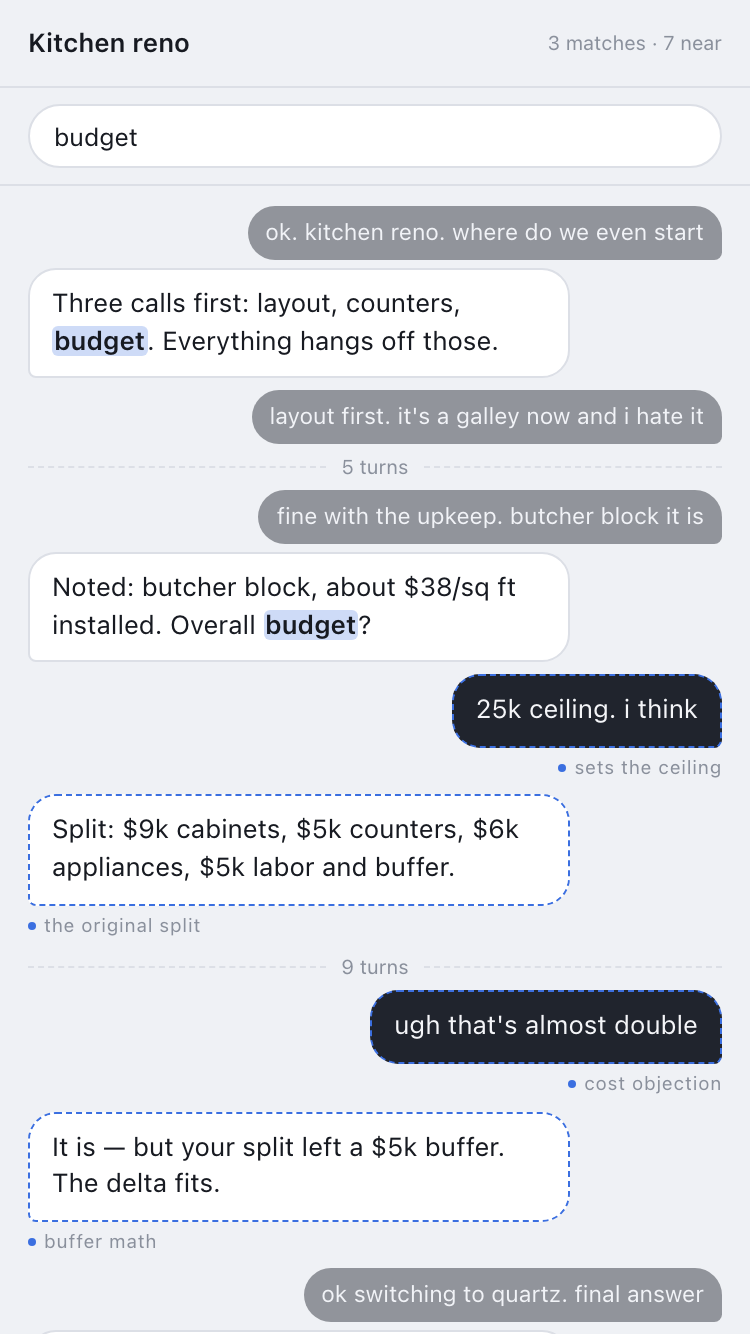Open the "Split: $9k cabinets" near-match message
Image resolution: width=750 pixels, height=1334 pixels.
point(299,850)
